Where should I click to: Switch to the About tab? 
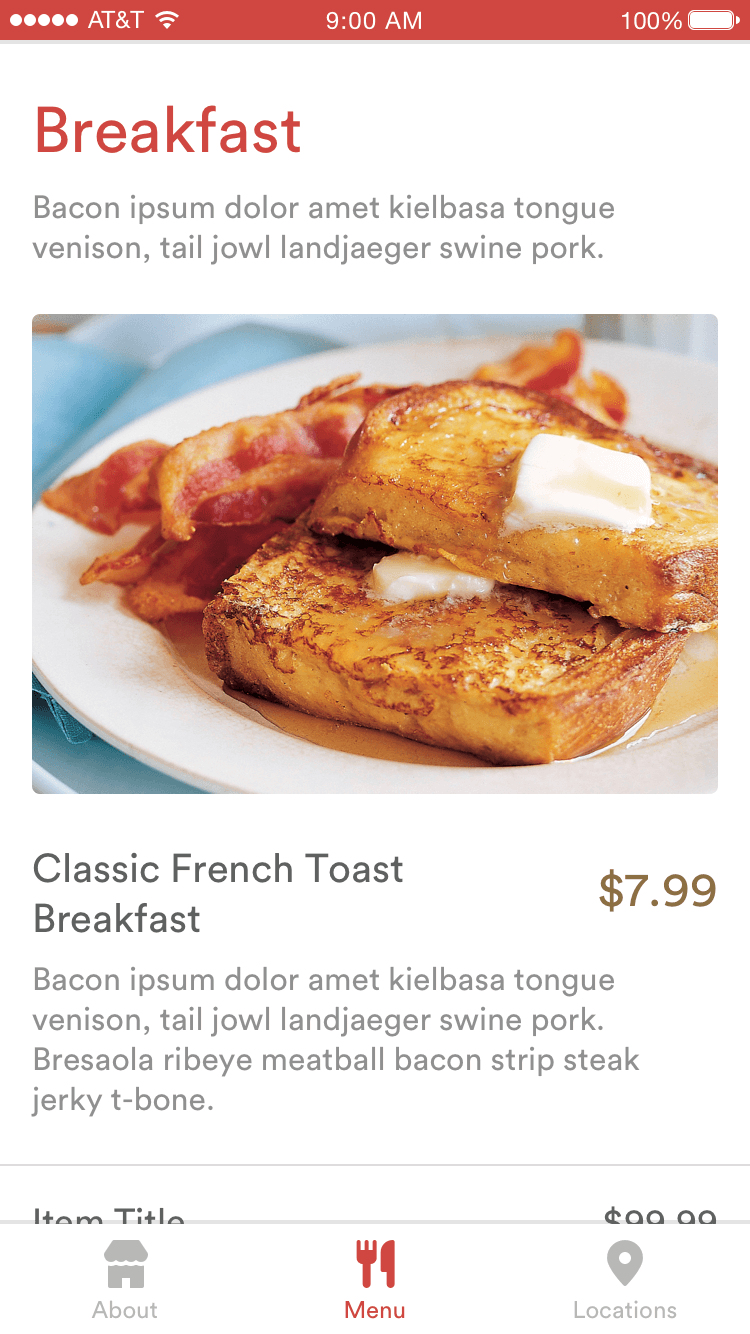point(125,1280)
